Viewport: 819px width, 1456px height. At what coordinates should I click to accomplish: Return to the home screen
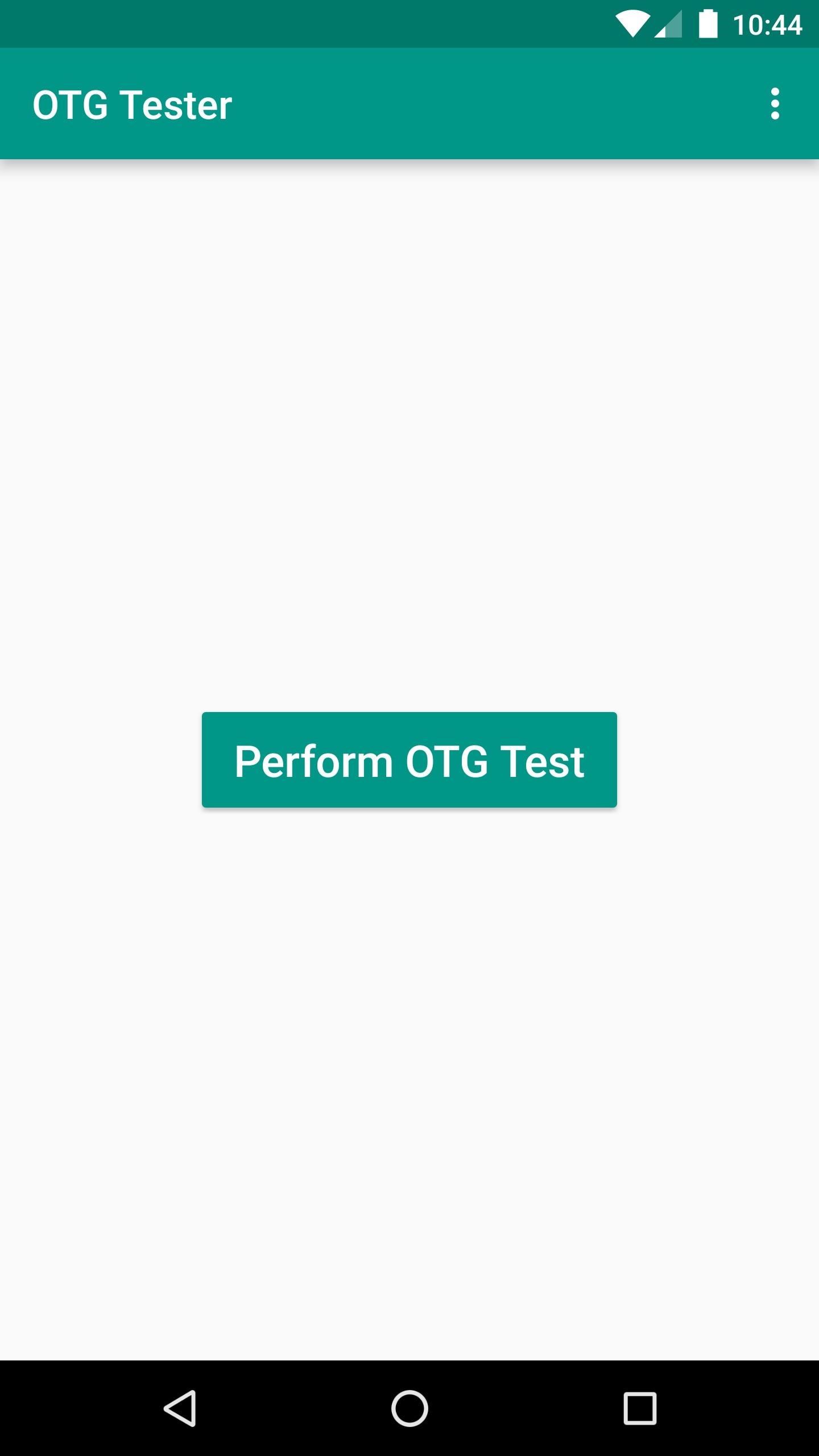pyautogui.click(x=409, y=1408)
